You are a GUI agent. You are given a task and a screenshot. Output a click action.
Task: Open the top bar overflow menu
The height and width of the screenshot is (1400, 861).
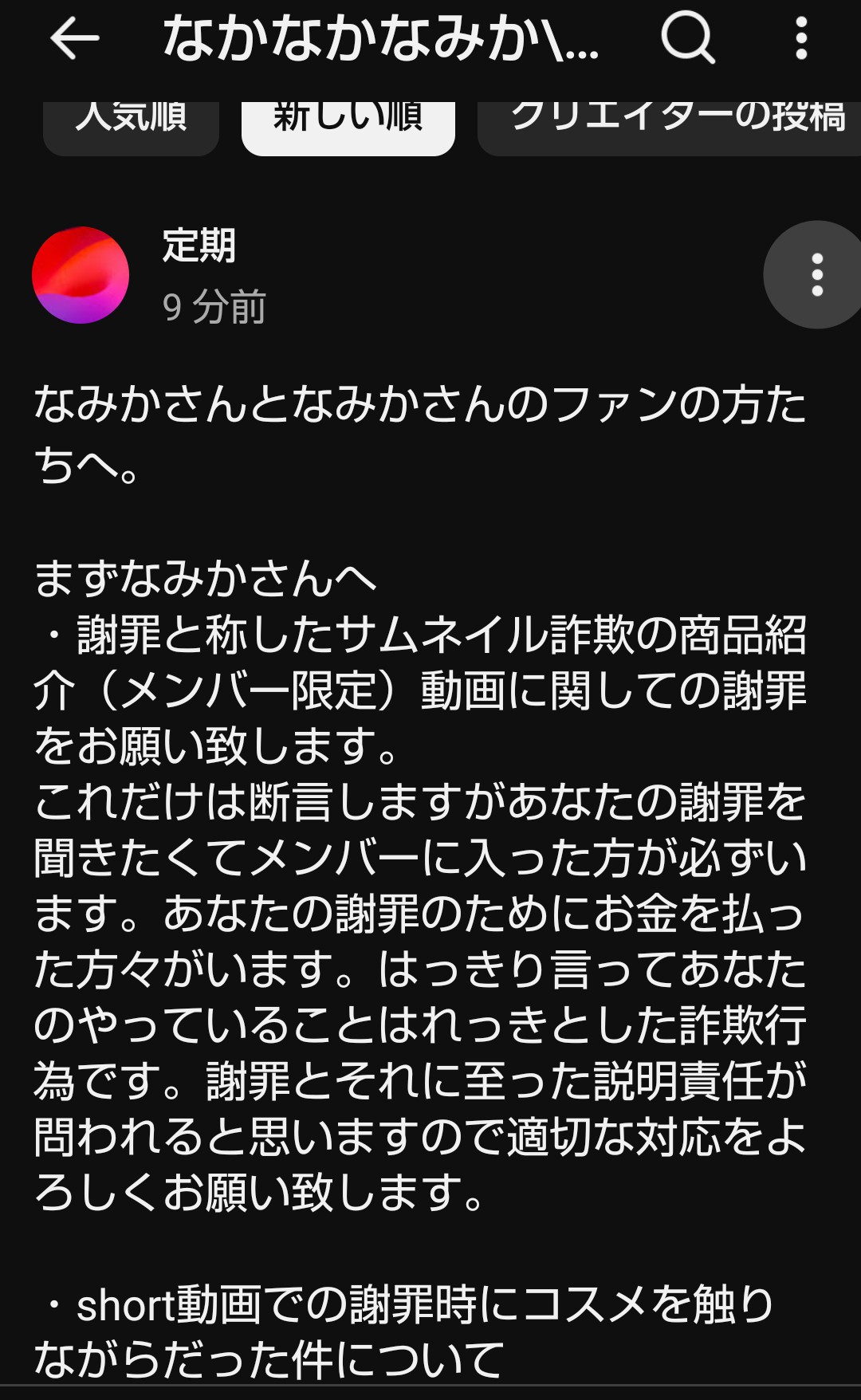click(x=801, y=38)
